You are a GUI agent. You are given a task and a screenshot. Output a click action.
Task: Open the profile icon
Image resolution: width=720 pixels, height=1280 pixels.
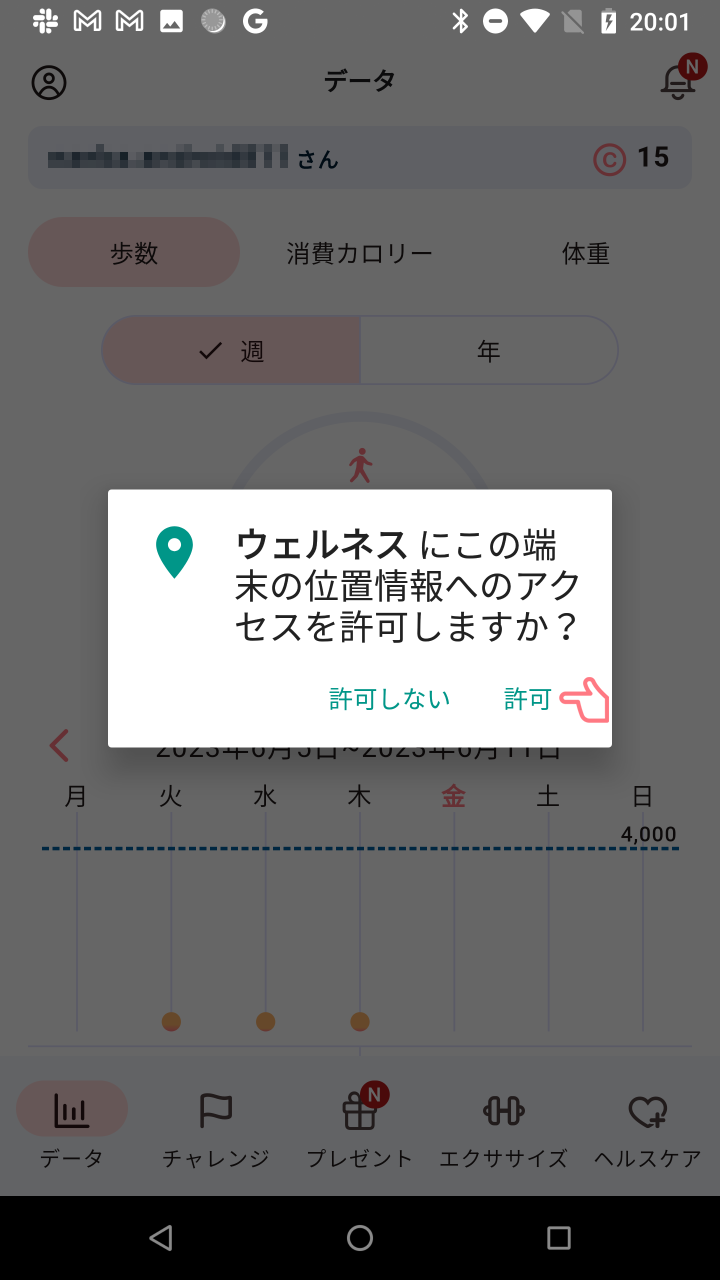tap(49, 82)
